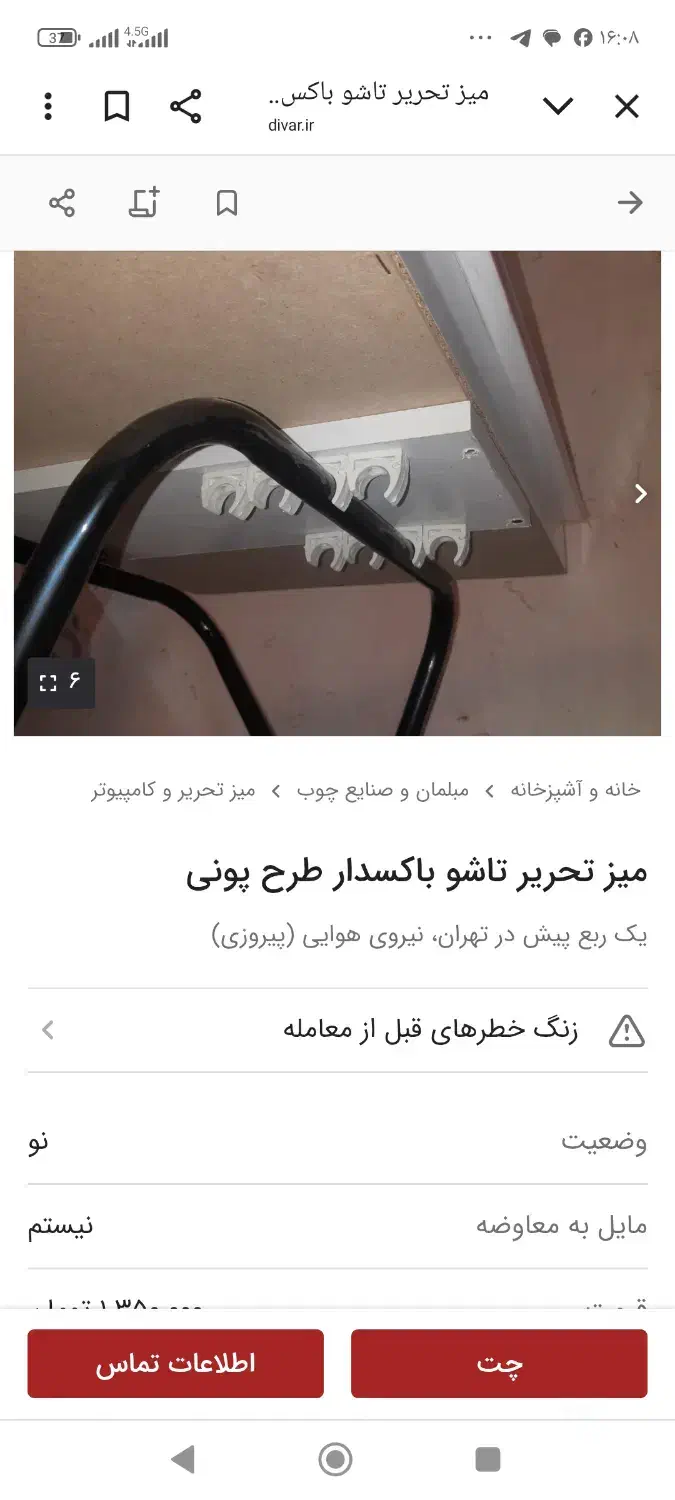Close the in-app browser tab
675x1500 pixels.
point(627,106)
